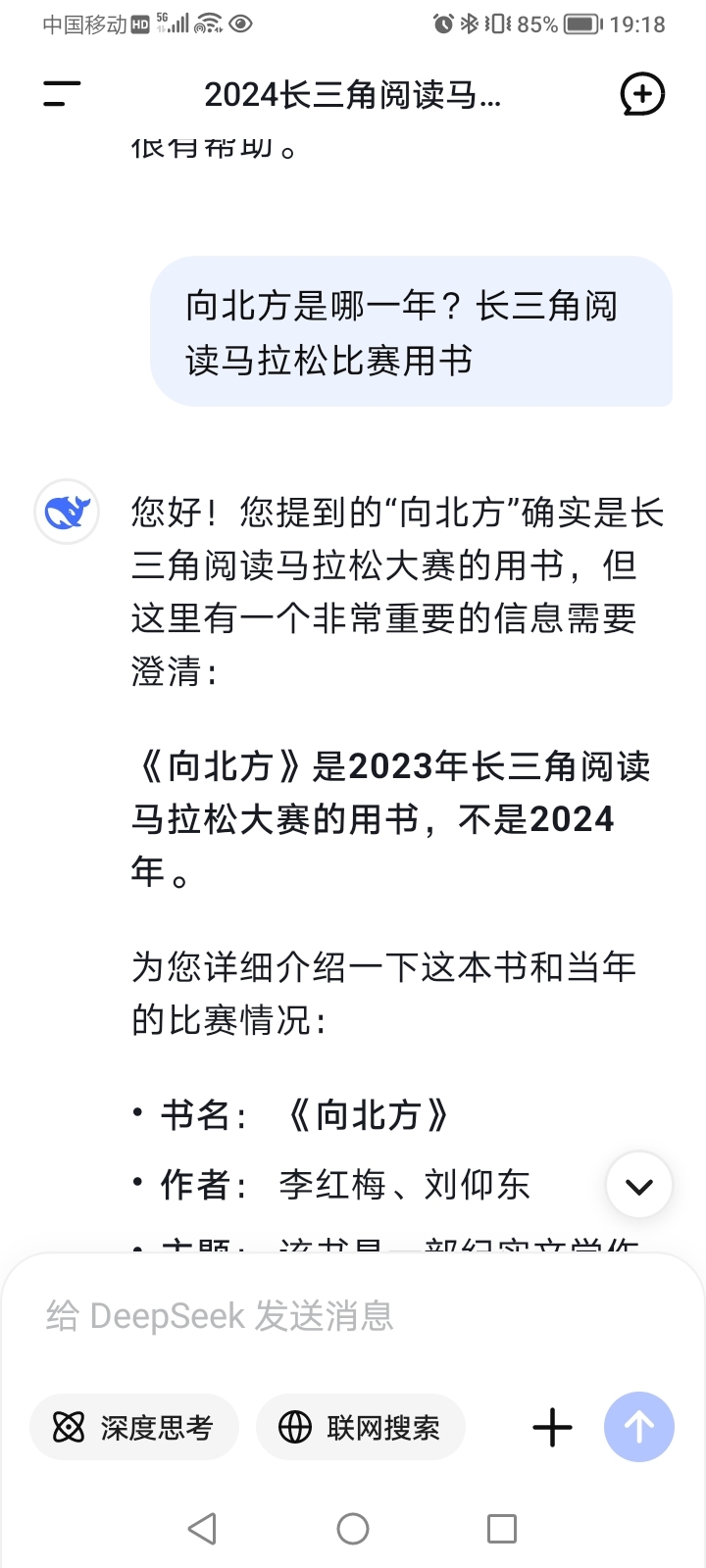Enable 联网搜索 web search
Image resolution: width=706 pixels, height=1568 pixels.
[361, 1427]
